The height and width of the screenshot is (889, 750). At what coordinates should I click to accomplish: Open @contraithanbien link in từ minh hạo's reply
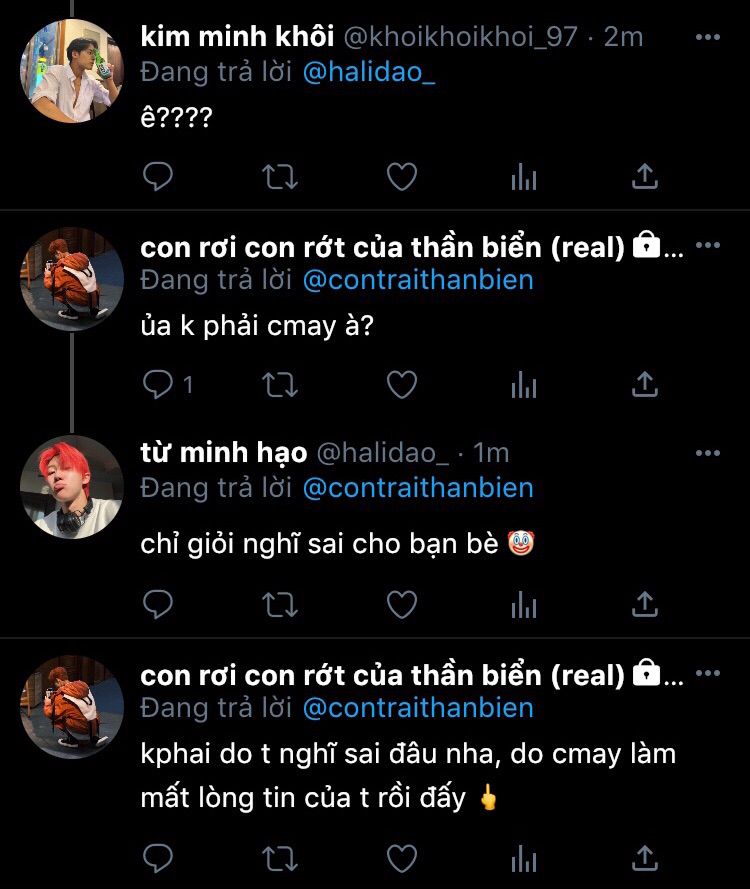417,488
